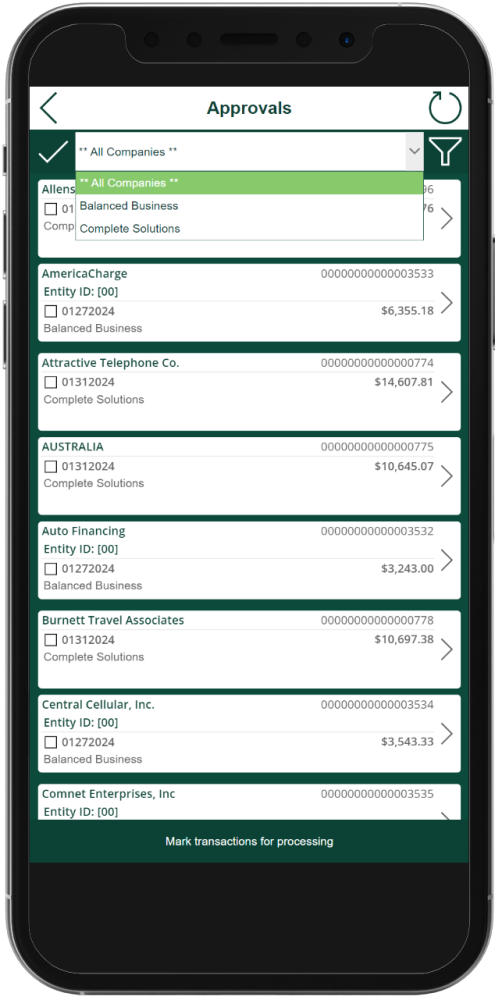This screenshot has height=1000, width=495.
Task: Refresh the approvals list
Action: point(445,108)
